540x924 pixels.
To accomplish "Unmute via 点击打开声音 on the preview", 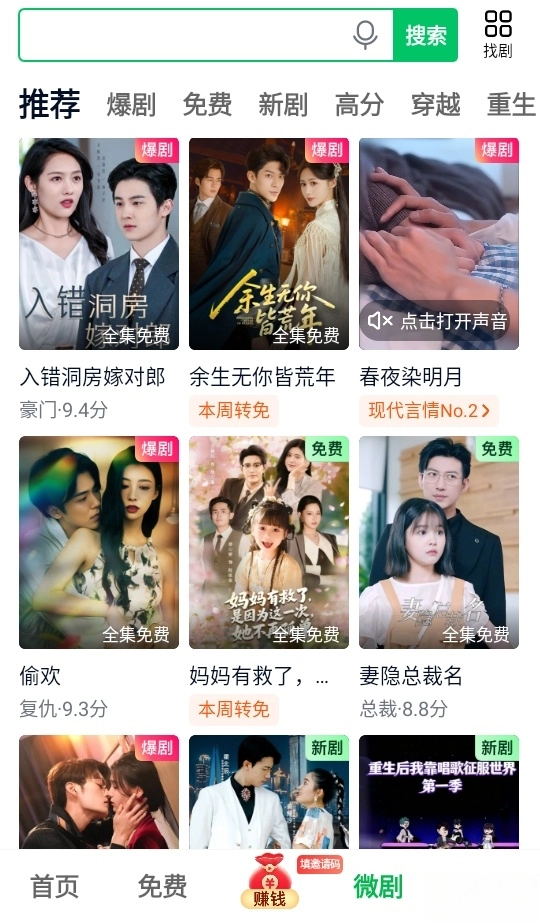I will coord(436,321).
